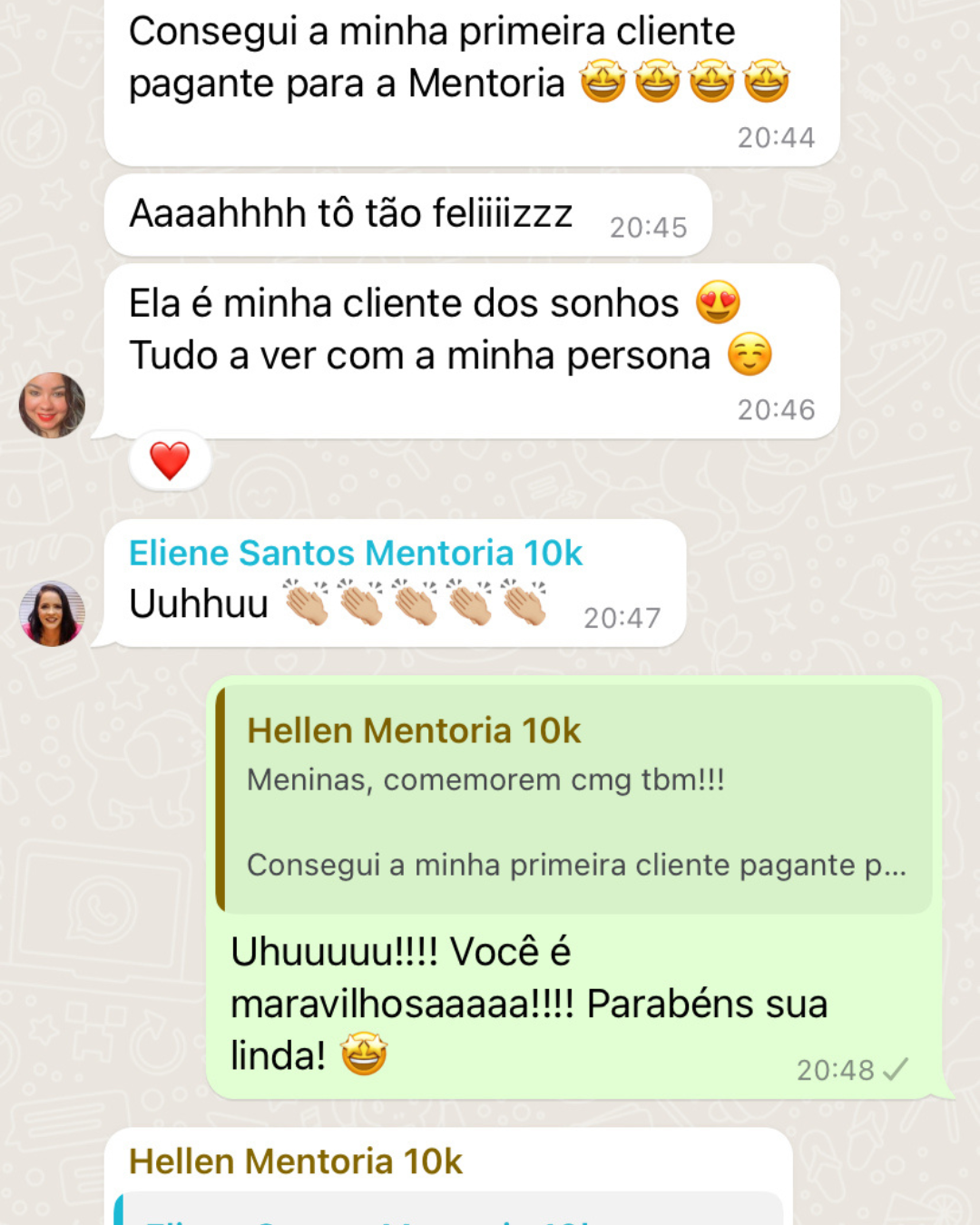
Task: Open Eliene Santos Mentoria 10k sender name
Action: pyautogui.click(x=355, y=553)
